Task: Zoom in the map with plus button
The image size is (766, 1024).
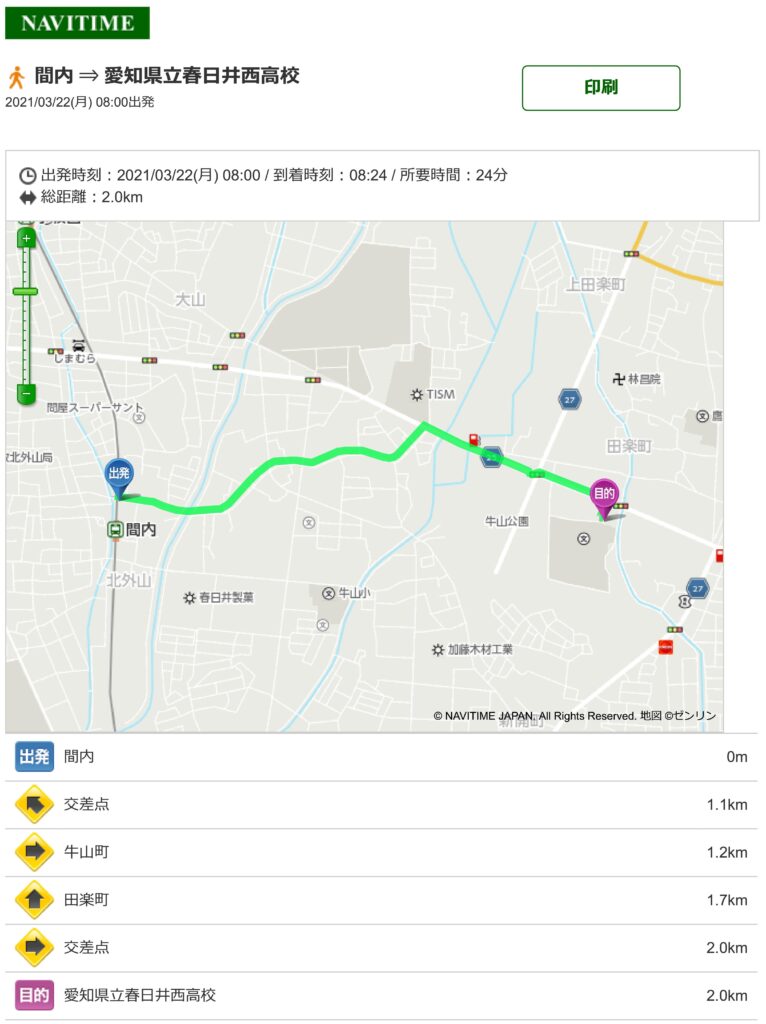Action: pos(26,238)
